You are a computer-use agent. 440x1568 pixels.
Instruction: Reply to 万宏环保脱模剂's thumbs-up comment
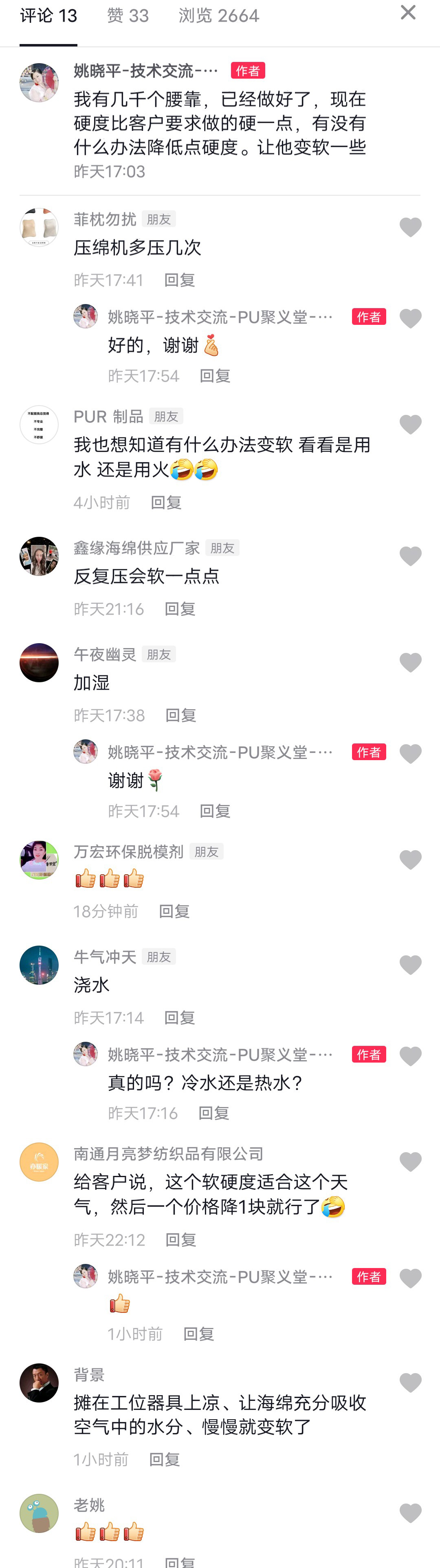point(174,911)
